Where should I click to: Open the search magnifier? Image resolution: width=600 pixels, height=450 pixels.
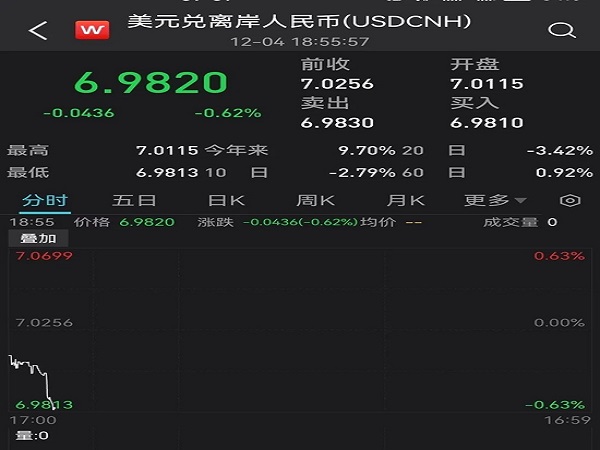pos(563,30)
